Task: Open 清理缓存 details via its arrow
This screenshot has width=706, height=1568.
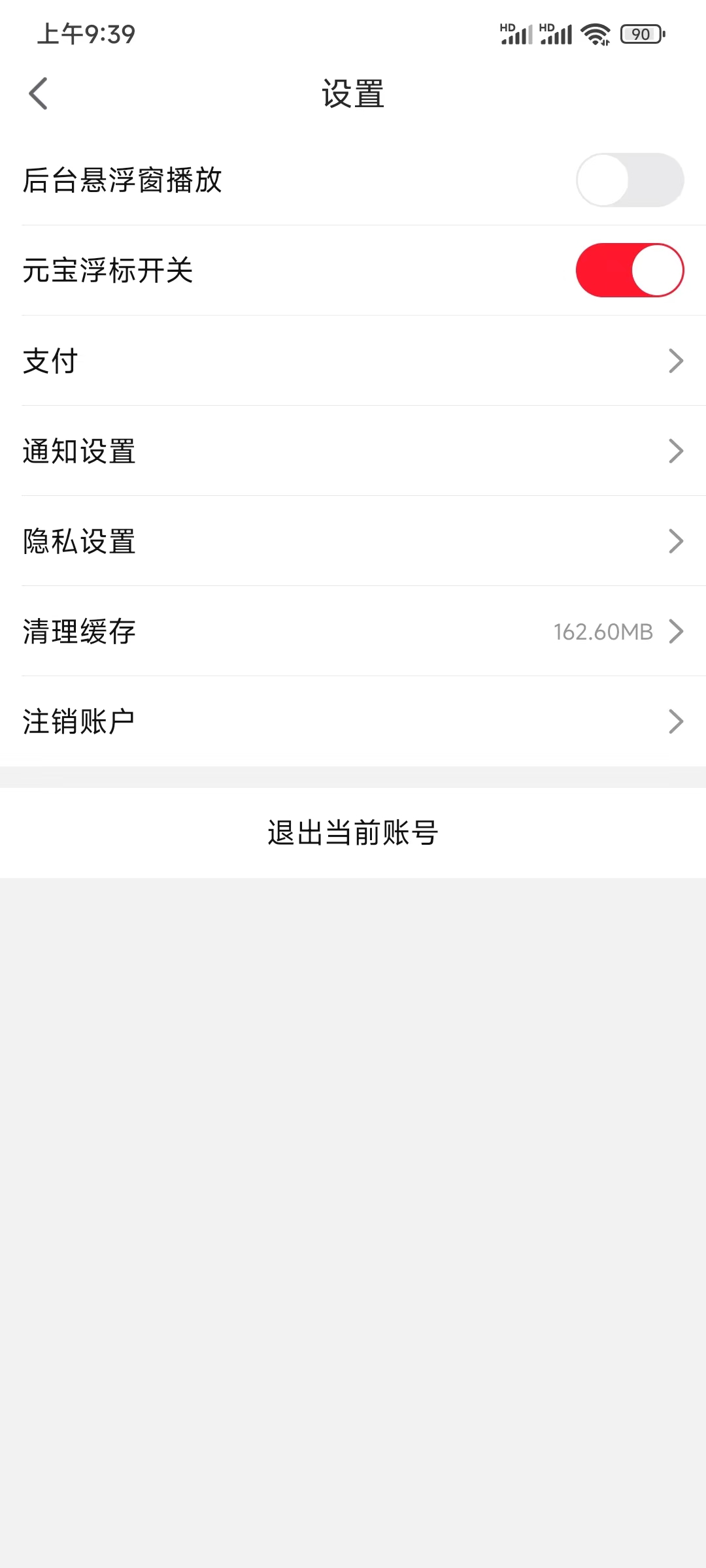Action: point(677,631)
